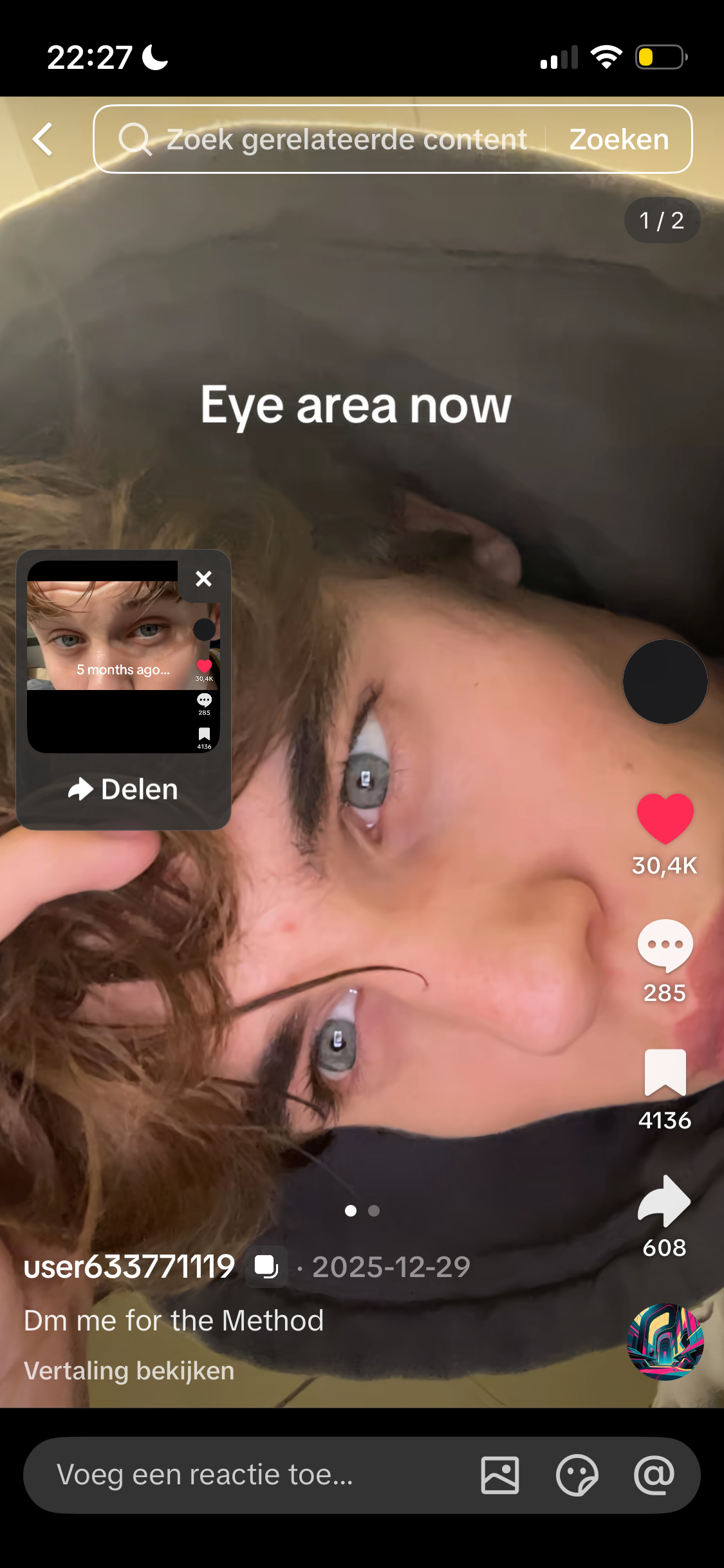724x1568 pixels.
Task: Close the screenshot share preview
Action: click(x=203, y=579)
